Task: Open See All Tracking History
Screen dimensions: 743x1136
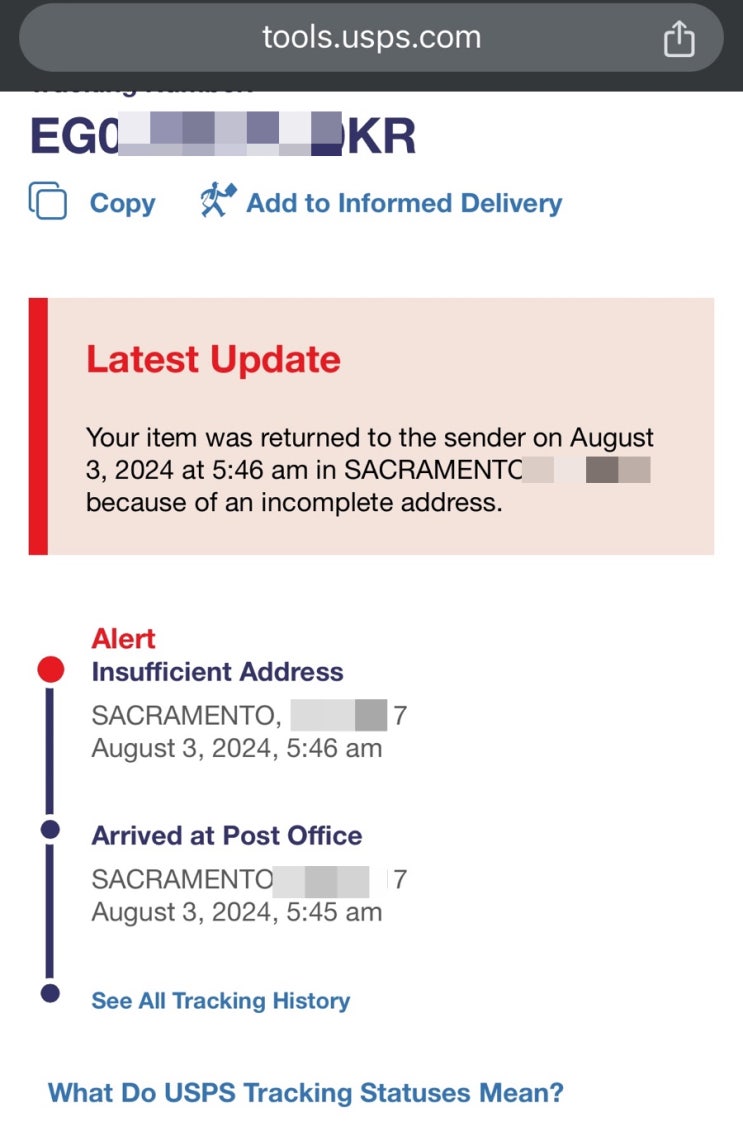Action: tap(220, 1000)
